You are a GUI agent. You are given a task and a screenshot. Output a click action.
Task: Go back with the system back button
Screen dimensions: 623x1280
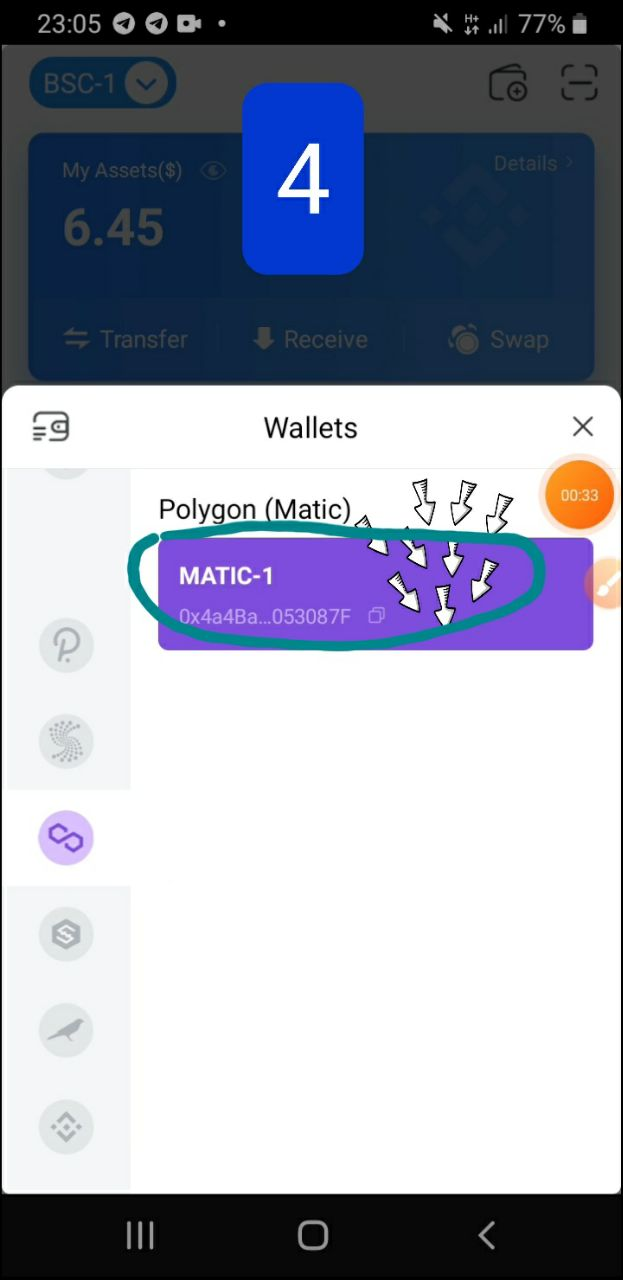(486, 1236)
